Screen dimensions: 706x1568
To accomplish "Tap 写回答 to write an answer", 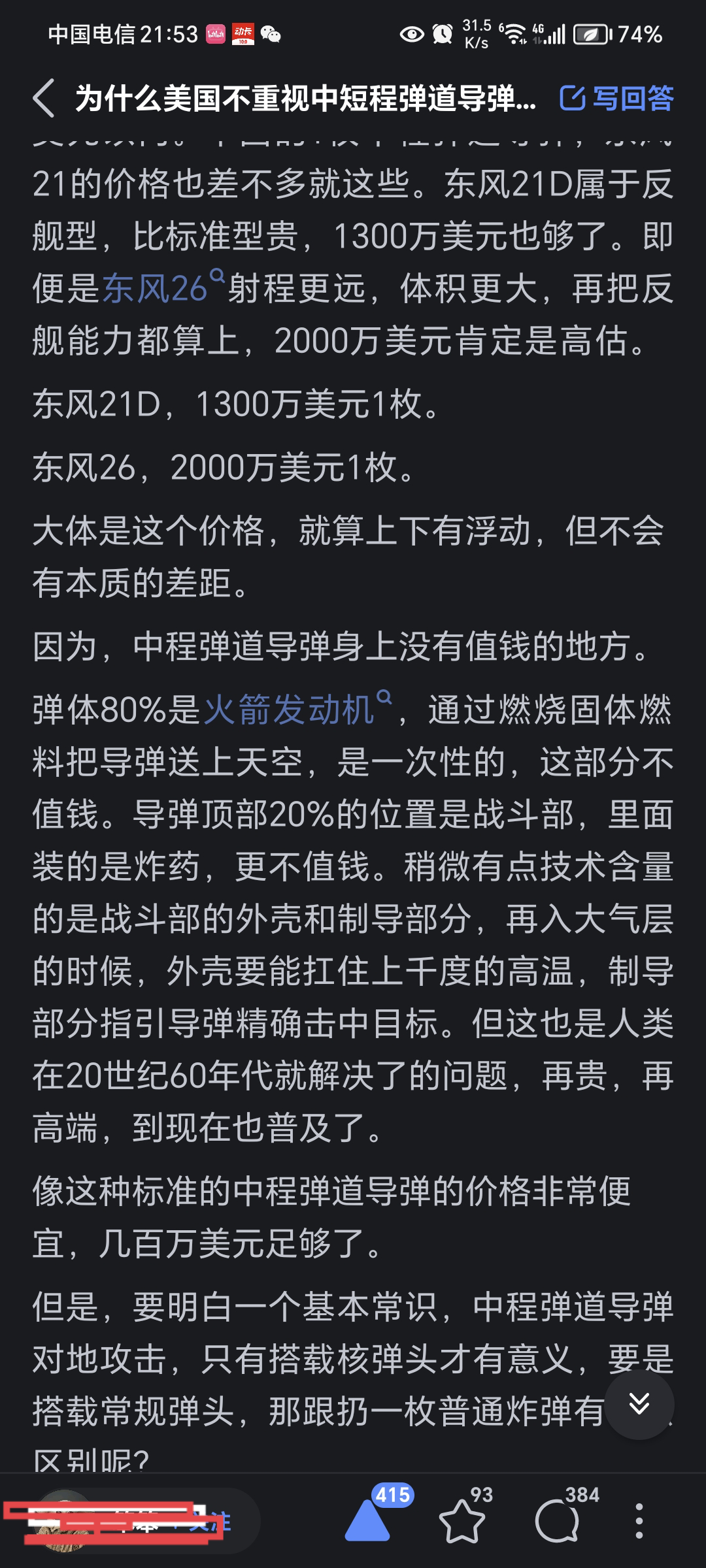I will 616,99.
